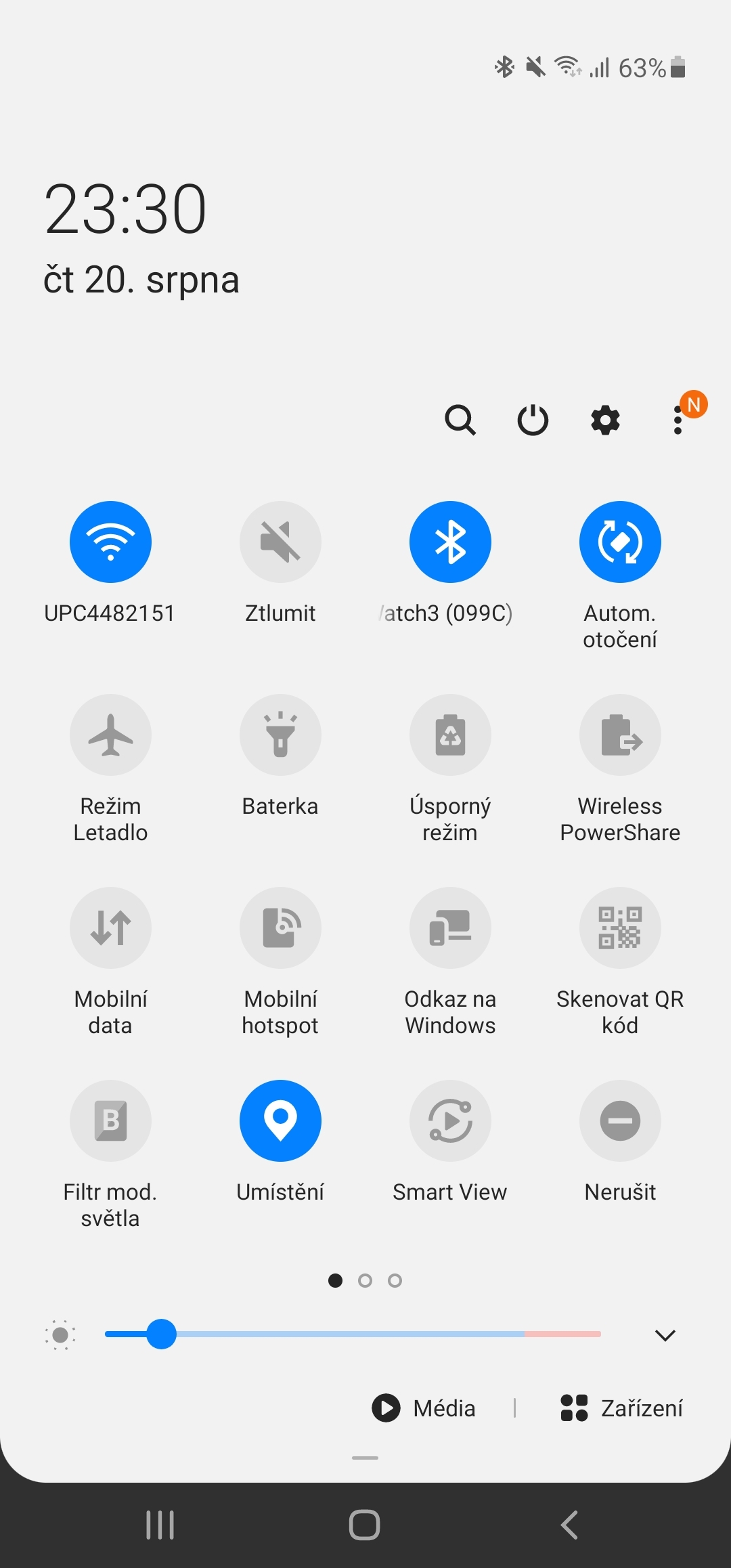The image size is (731, 1568).
Task: Toggle Wi-Fi connection UPC4482151
Action: (110, 542)
